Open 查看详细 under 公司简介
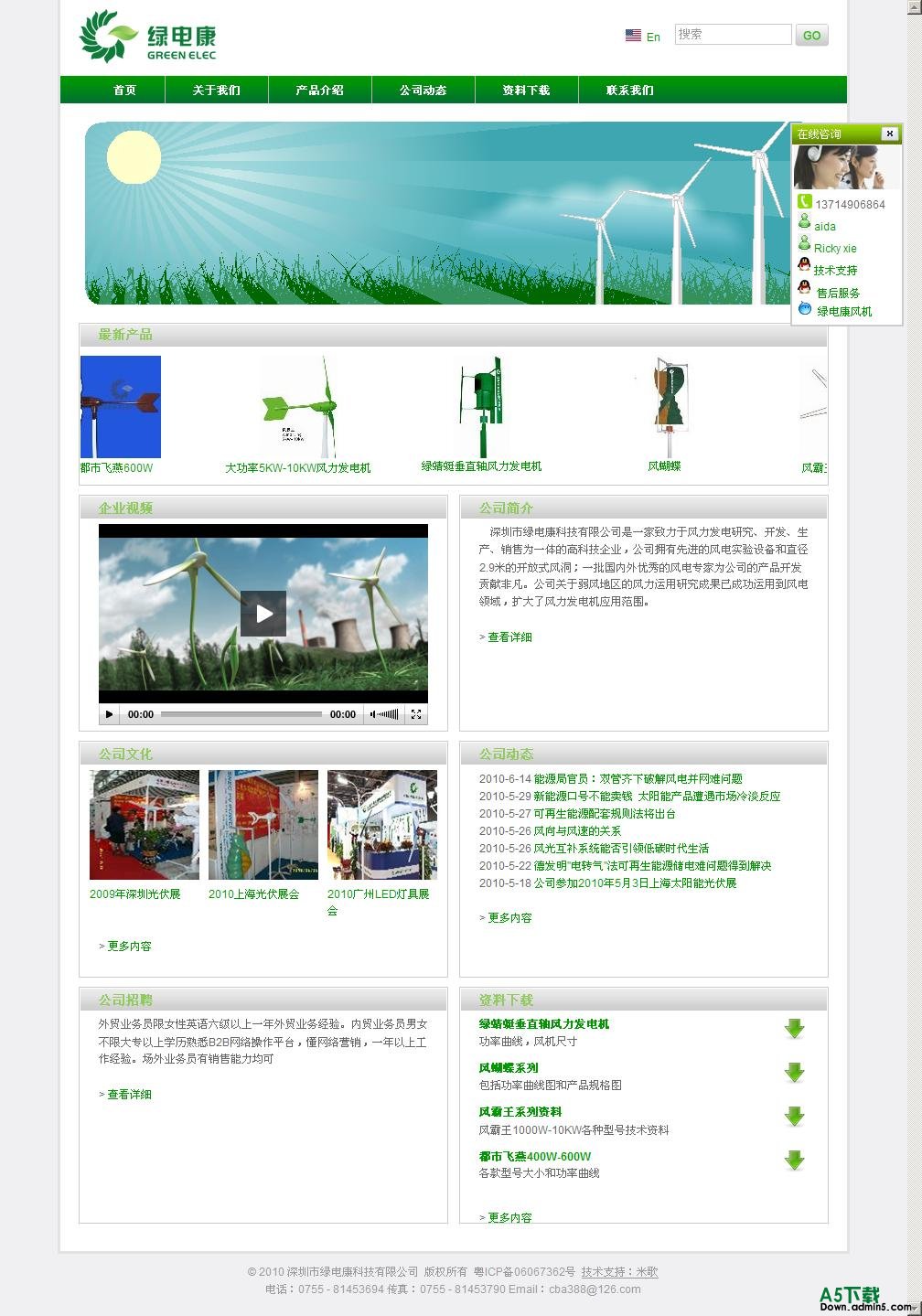 (509, 637)
